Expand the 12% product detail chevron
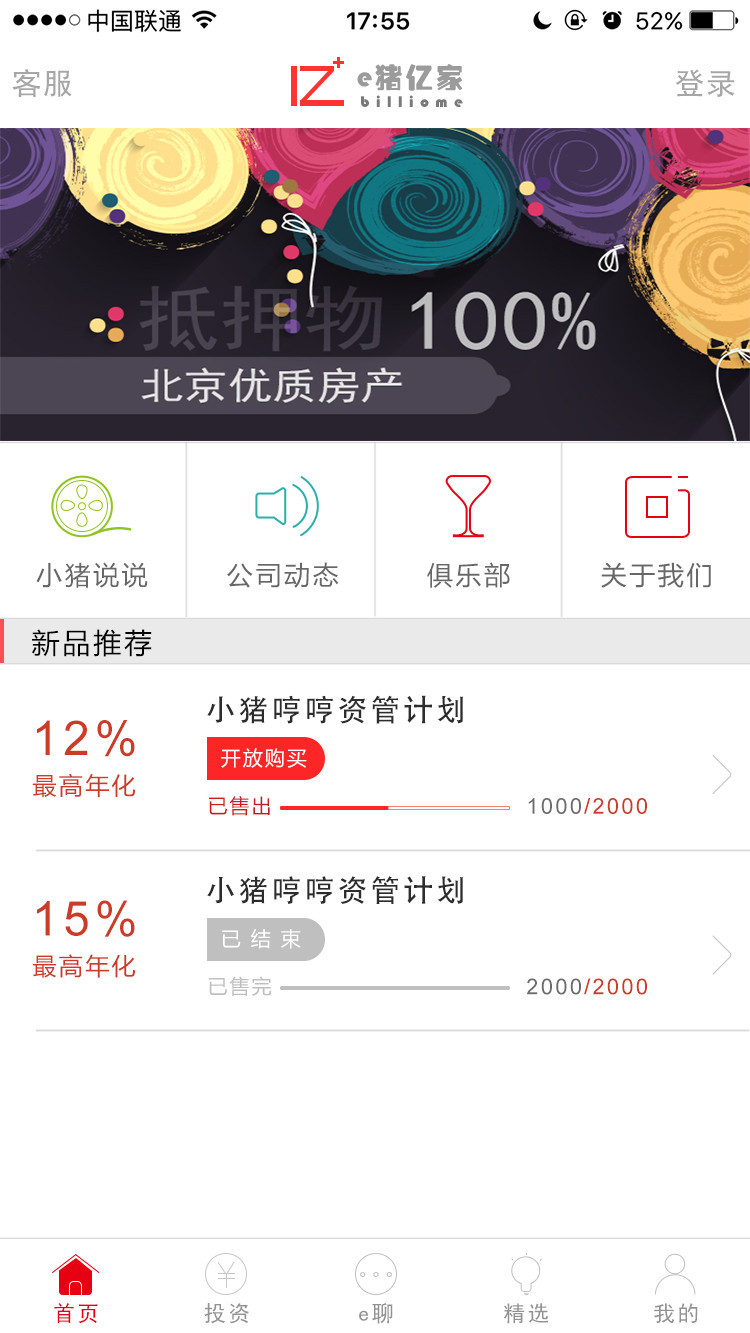 point(721,774)
